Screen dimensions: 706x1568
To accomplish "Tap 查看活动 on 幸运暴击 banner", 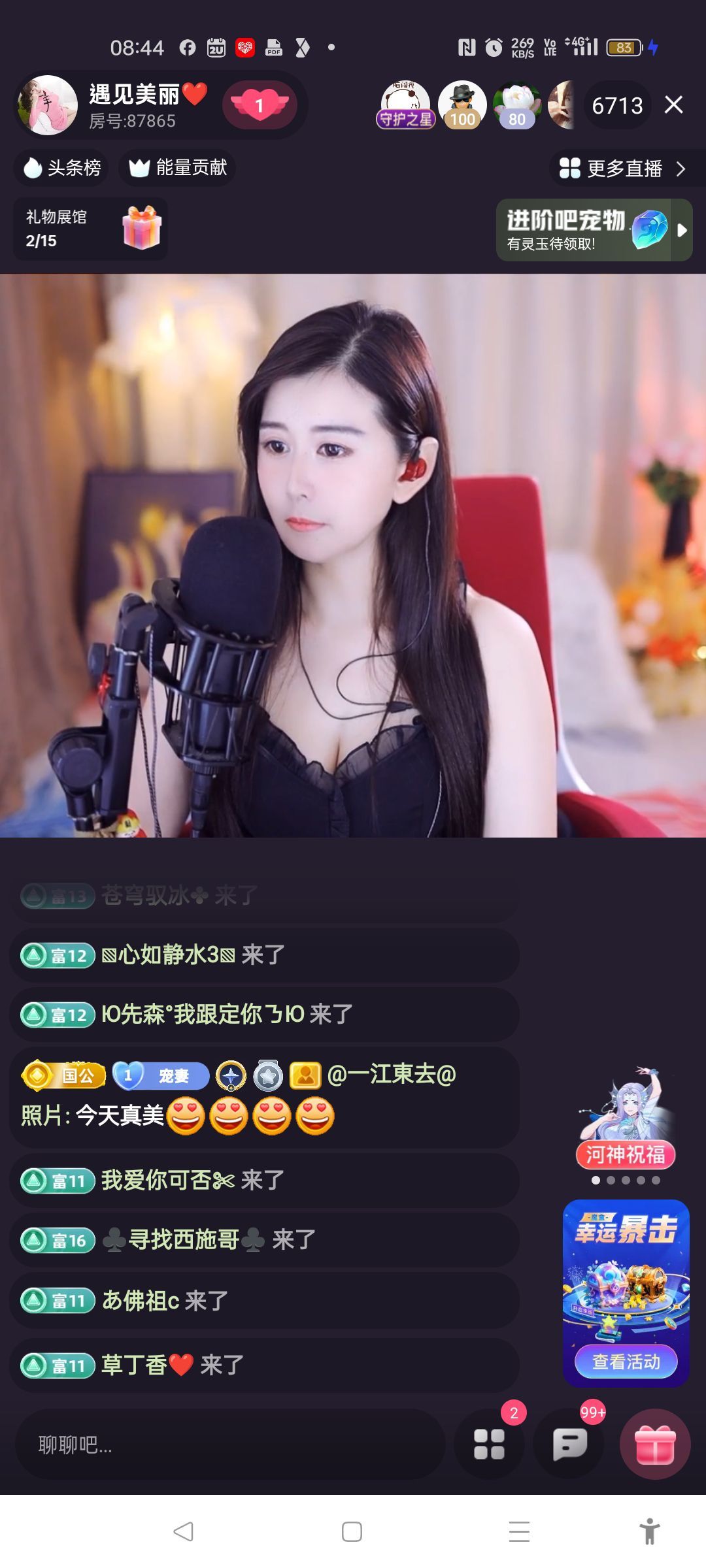I will click(626, 1362).
